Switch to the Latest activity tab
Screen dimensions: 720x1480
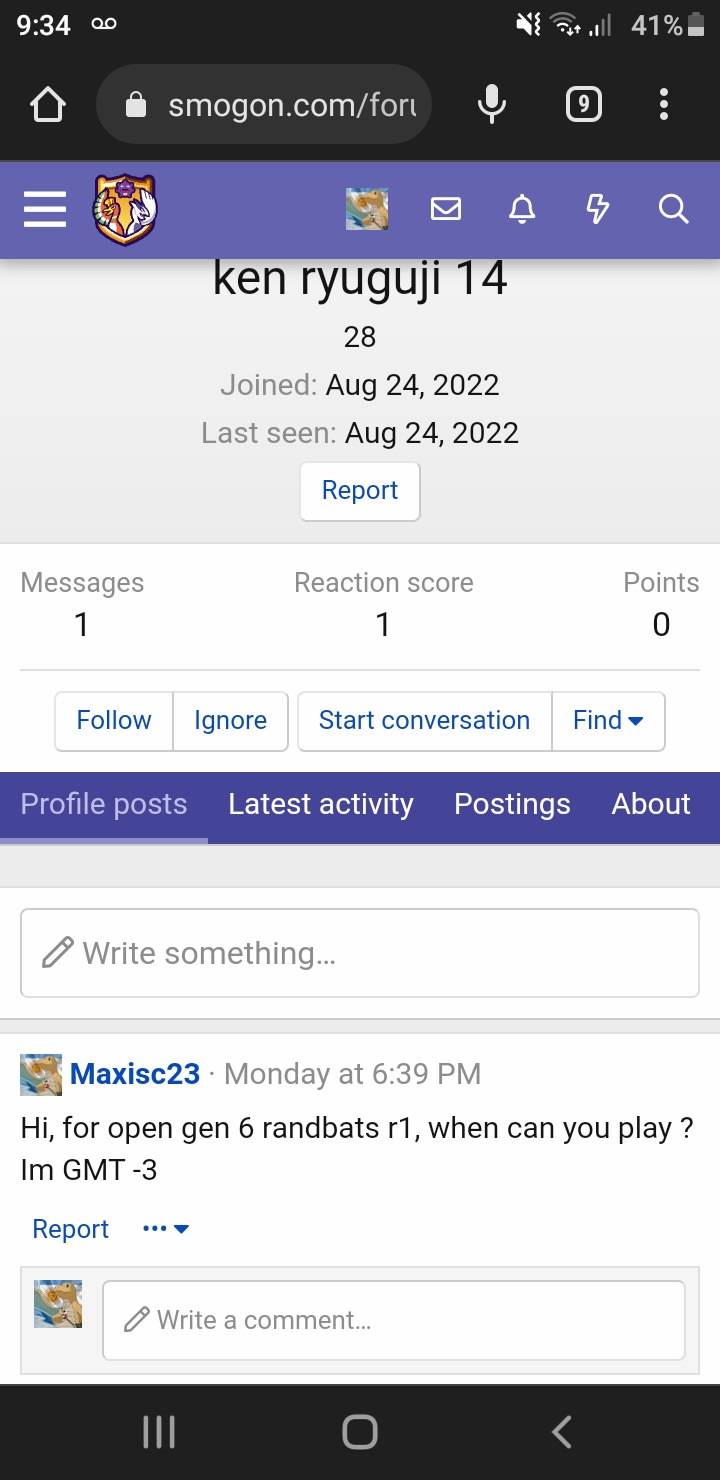(320, 805)
